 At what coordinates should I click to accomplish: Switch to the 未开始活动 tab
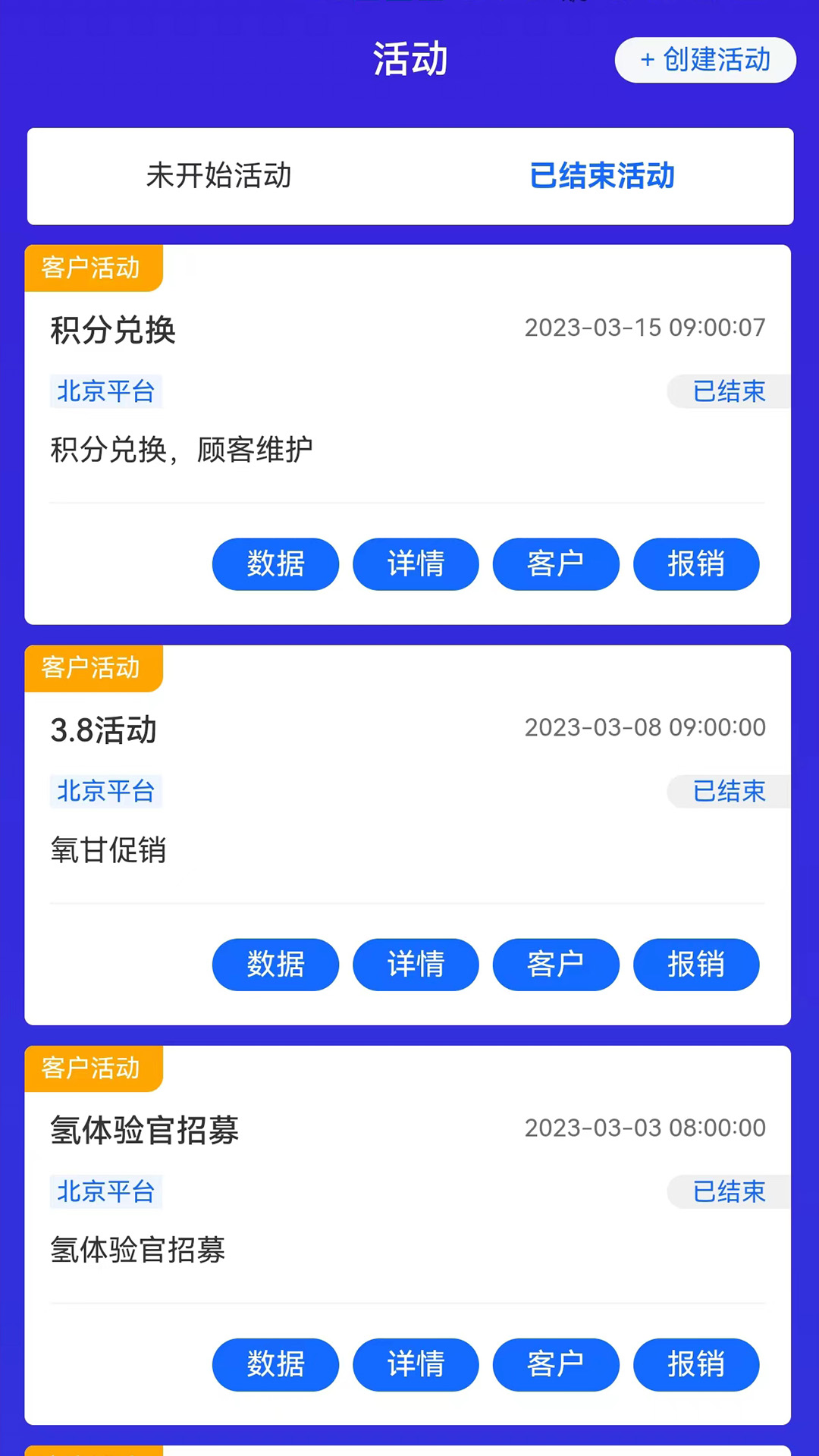218,176
